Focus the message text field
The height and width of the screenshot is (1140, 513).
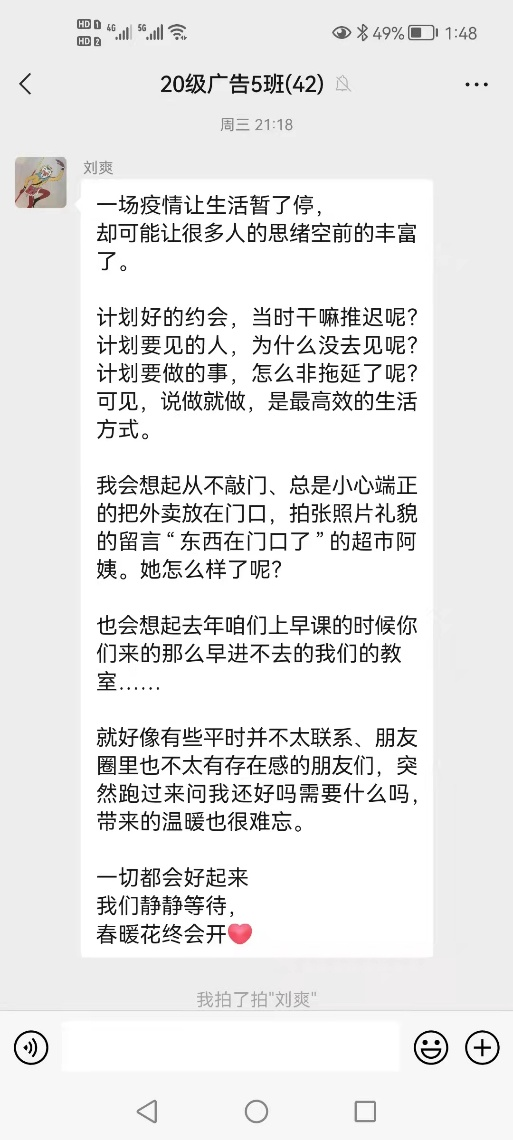(x=230, y=1047)
